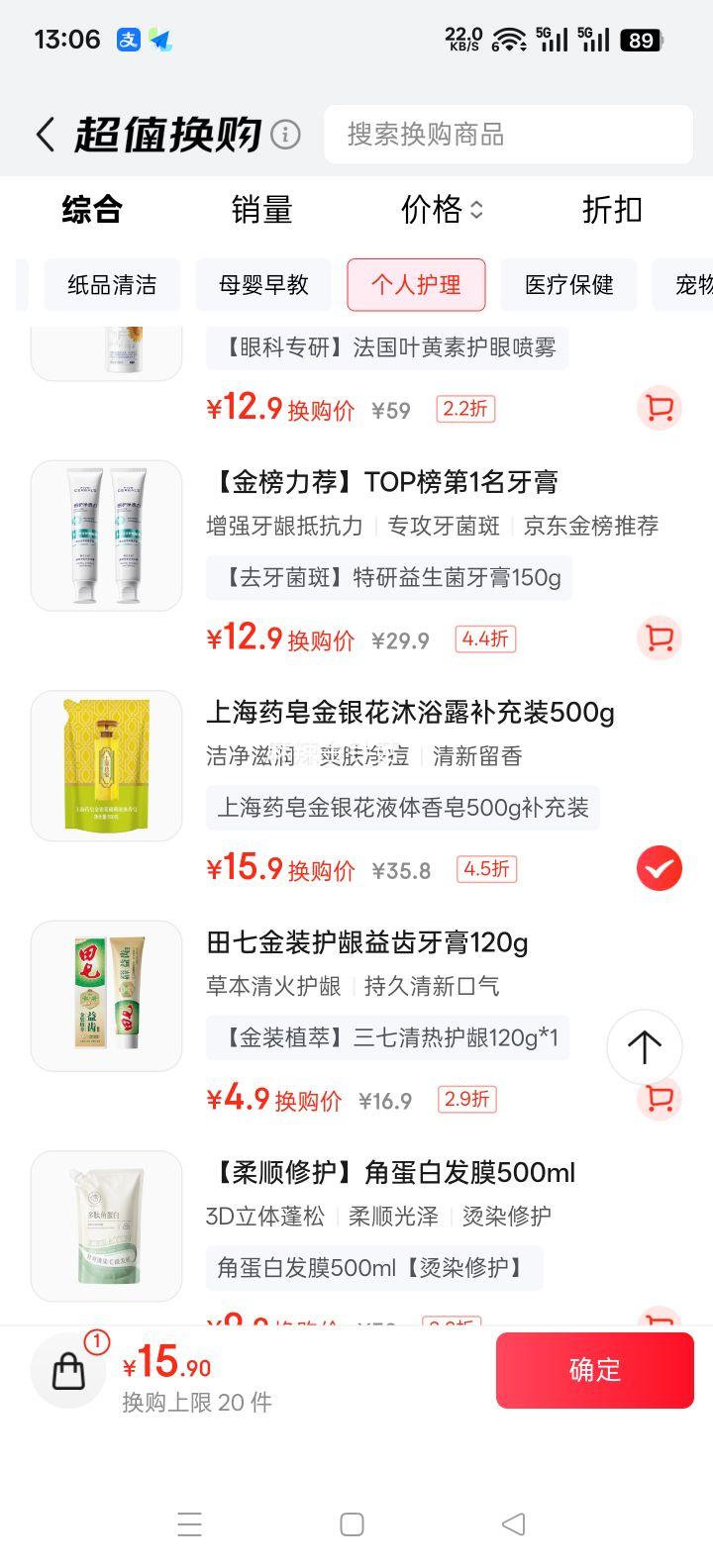
Task: Open the shopping bag at bottom left
Action: [x=67, y=1370]
